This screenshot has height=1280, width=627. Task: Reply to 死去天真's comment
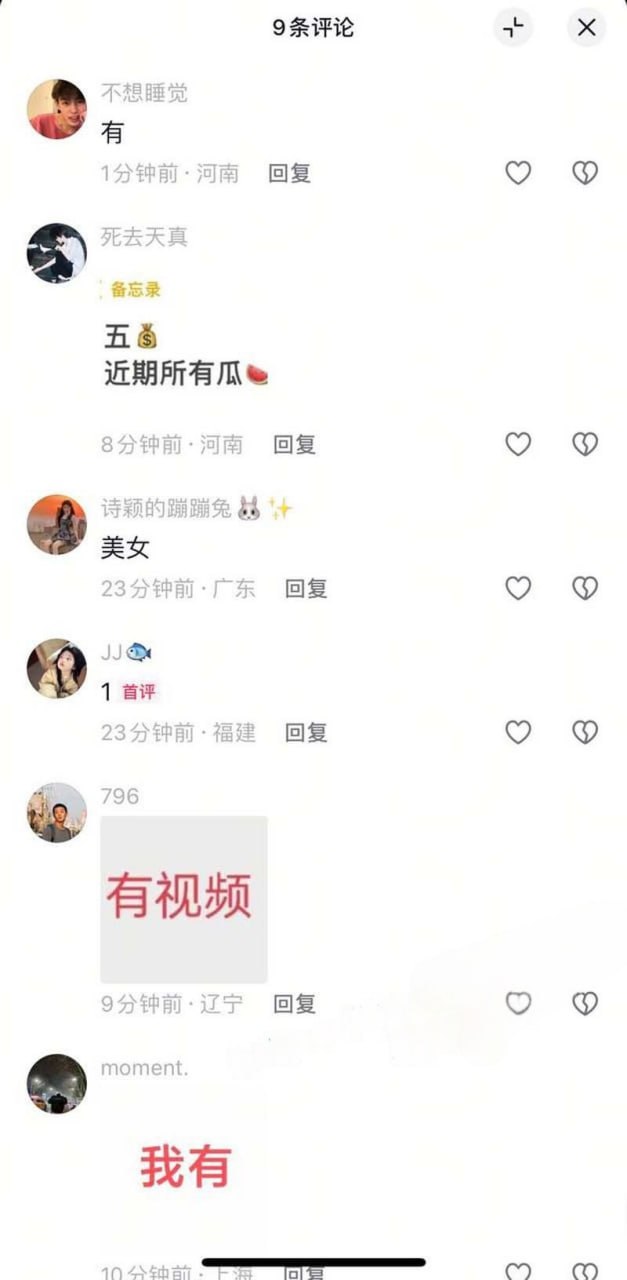point(295,444)
